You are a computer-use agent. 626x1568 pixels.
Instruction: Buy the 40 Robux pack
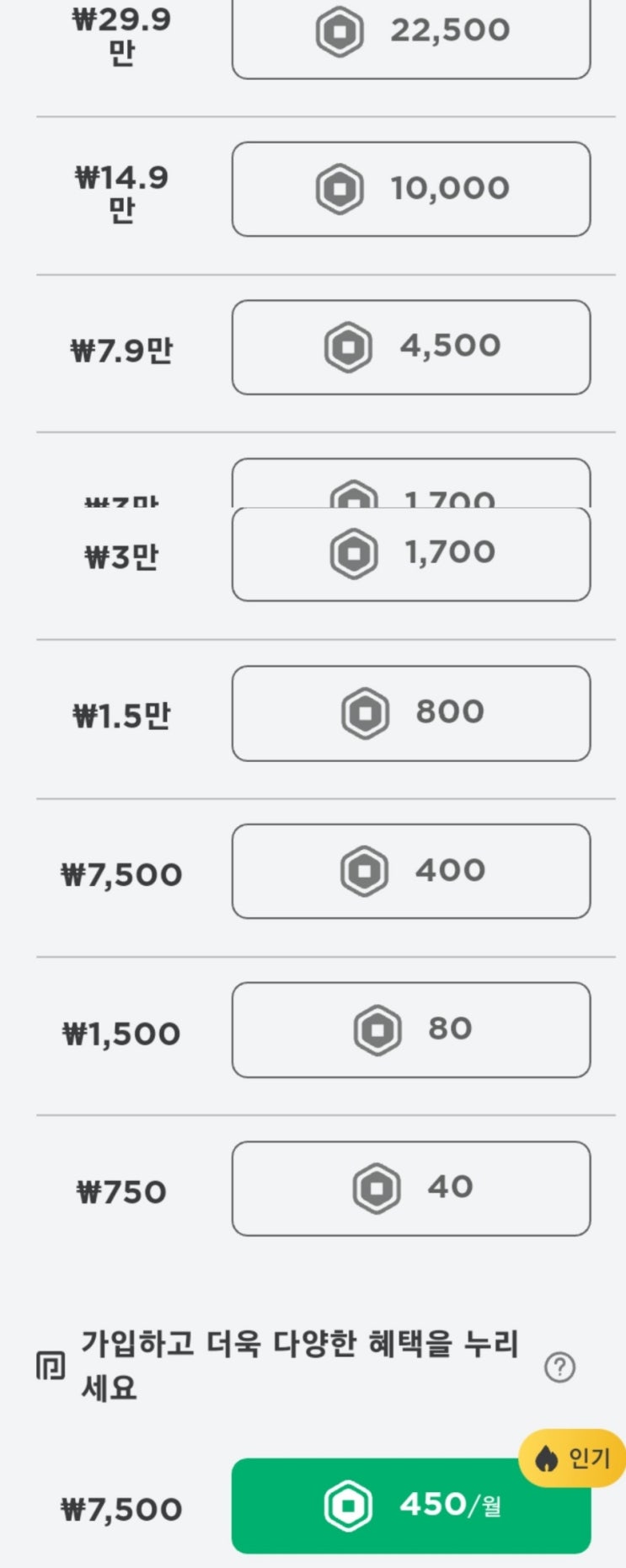(411, 1188)
